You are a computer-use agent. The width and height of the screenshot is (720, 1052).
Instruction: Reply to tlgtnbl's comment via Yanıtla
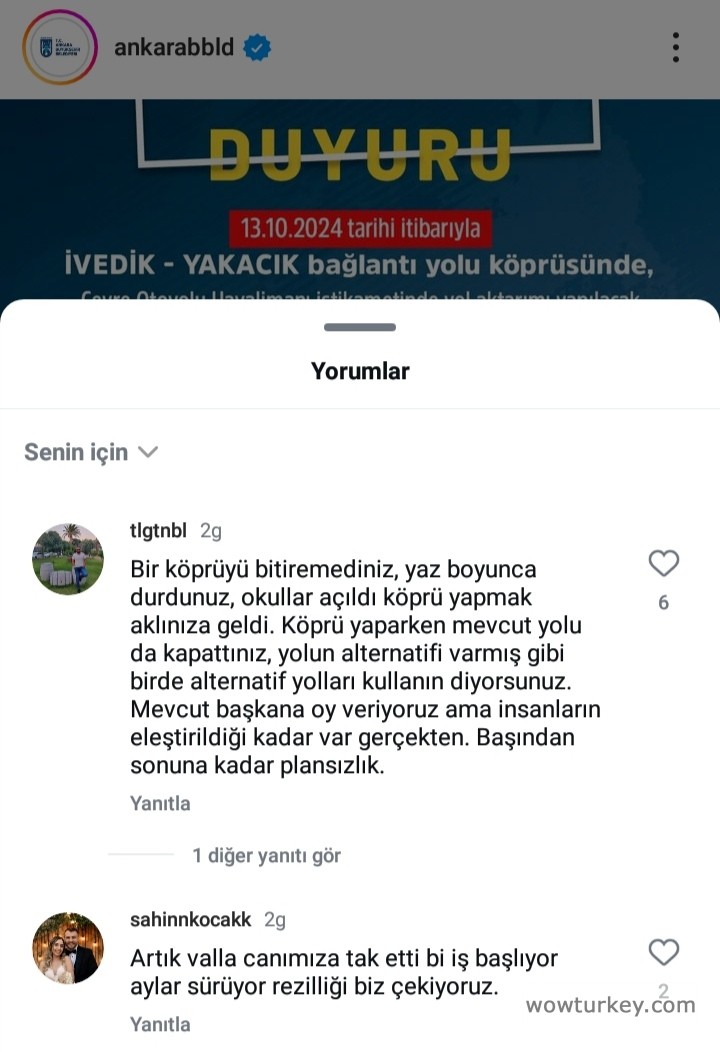[x=160, y=803]
